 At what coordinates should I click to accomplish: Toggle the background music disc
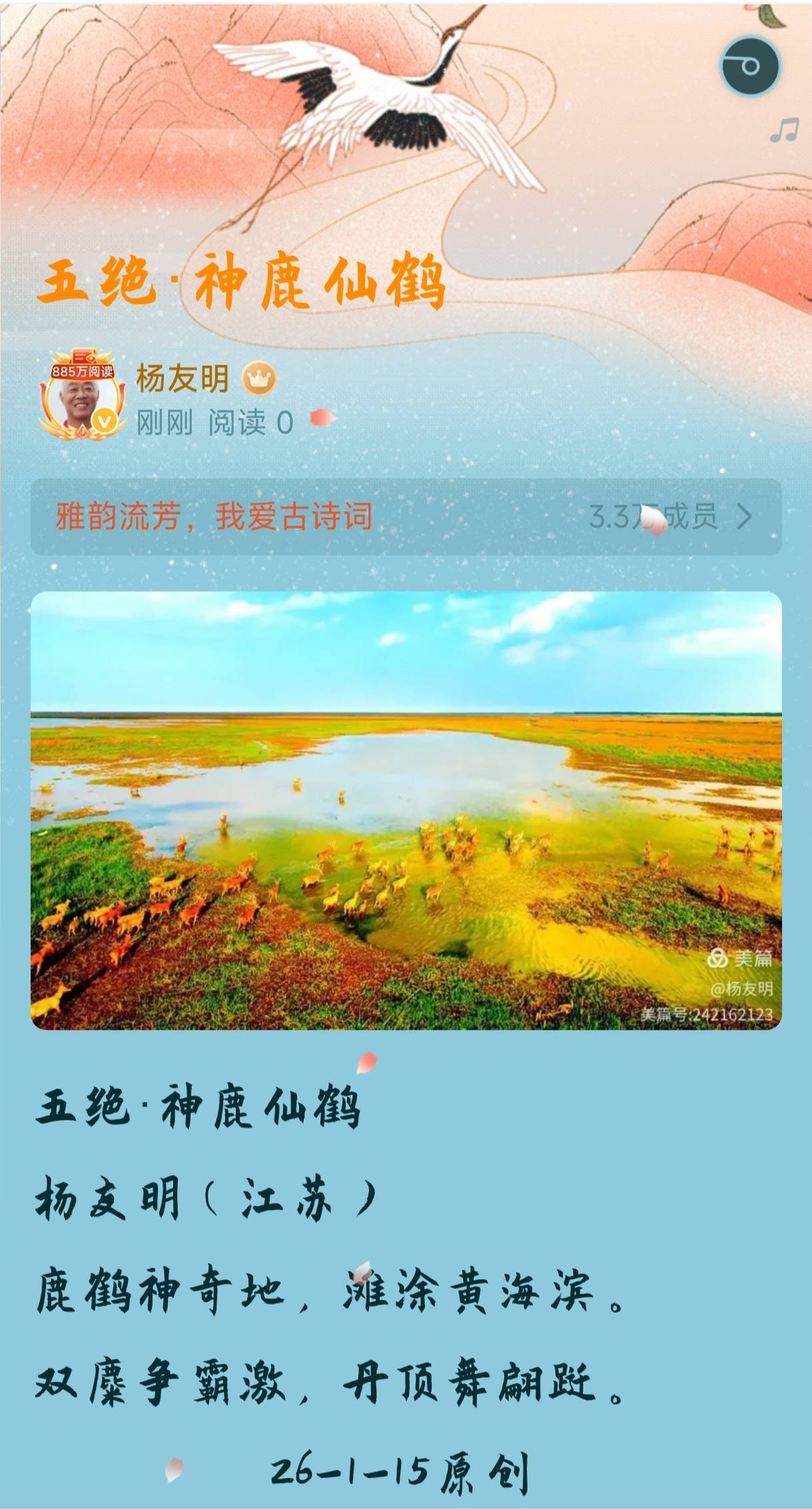pyautogui.click(x=750, y=66)
